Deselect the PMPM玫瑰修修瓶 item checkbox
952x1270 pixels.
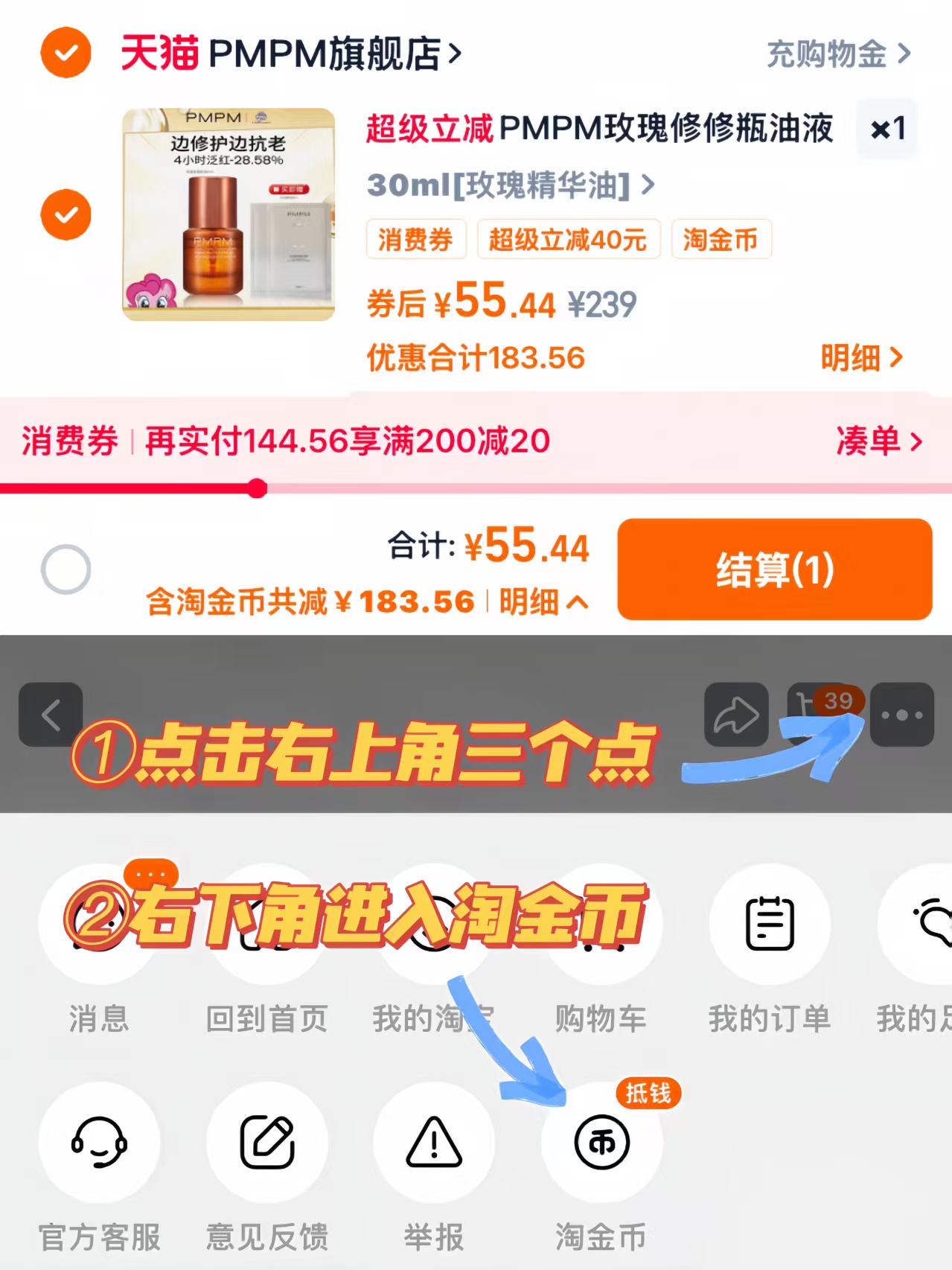66,214
